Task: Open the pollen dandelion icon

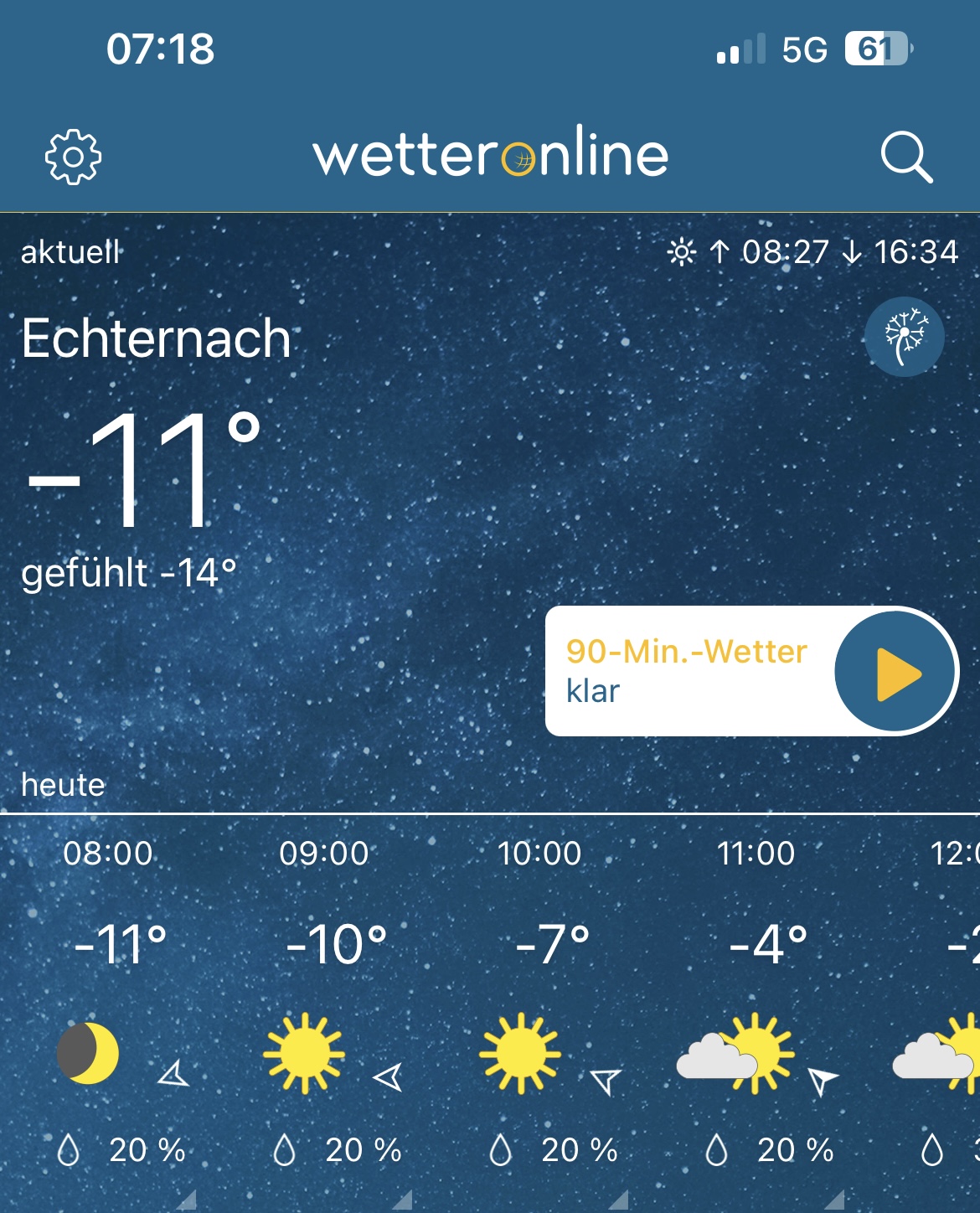Action: coord(904,337)
